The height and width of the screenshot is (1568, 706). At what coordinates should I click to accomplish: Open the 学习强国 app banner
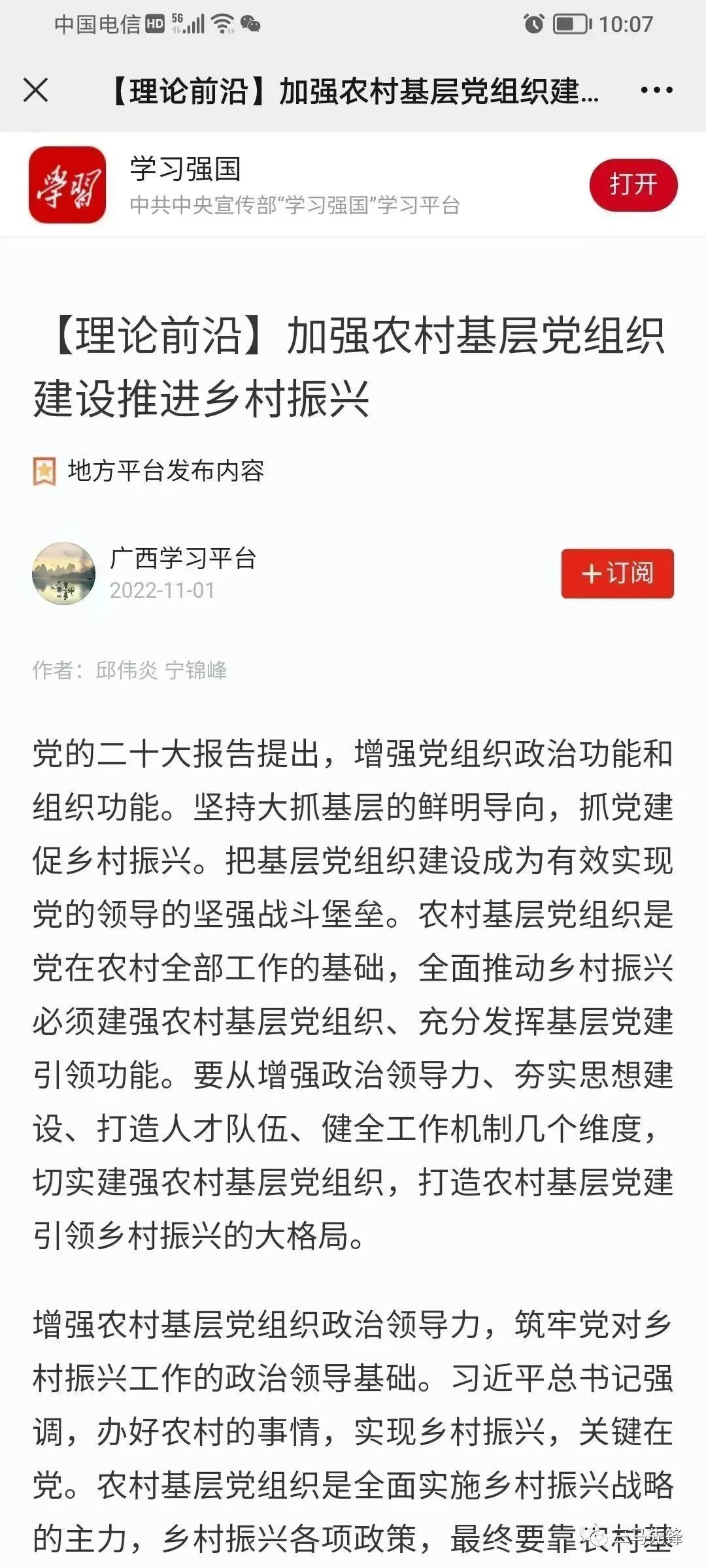(294, 186)
